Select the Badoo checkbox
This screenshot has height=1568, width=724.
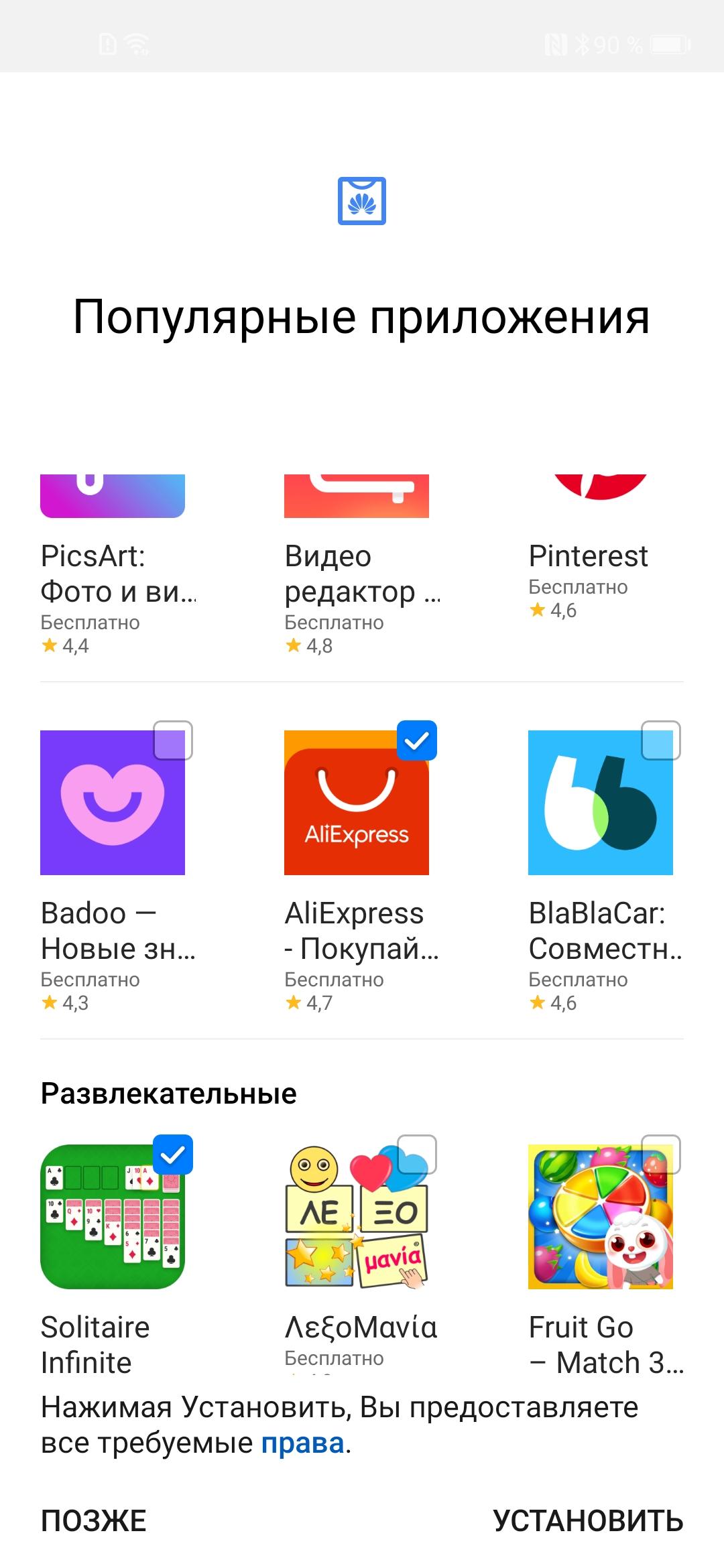pos(173,740)
